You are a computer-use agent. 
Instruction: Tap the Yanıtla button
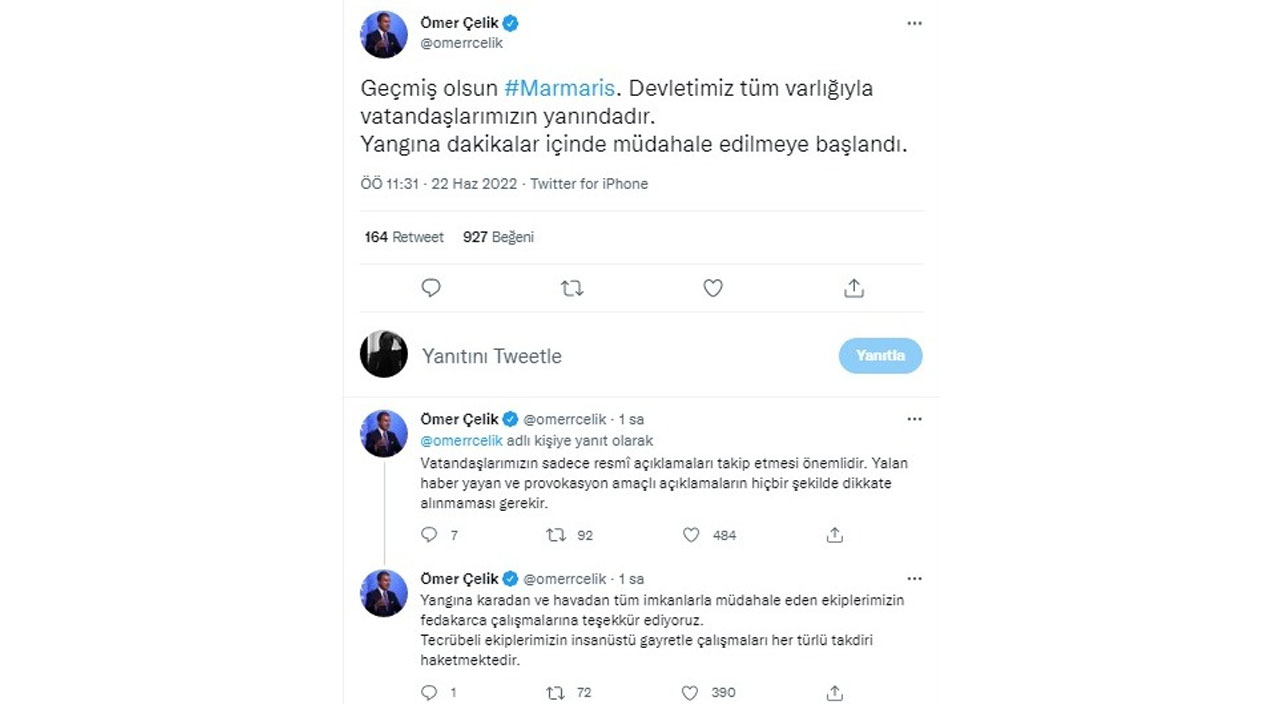tap(880, 356)
